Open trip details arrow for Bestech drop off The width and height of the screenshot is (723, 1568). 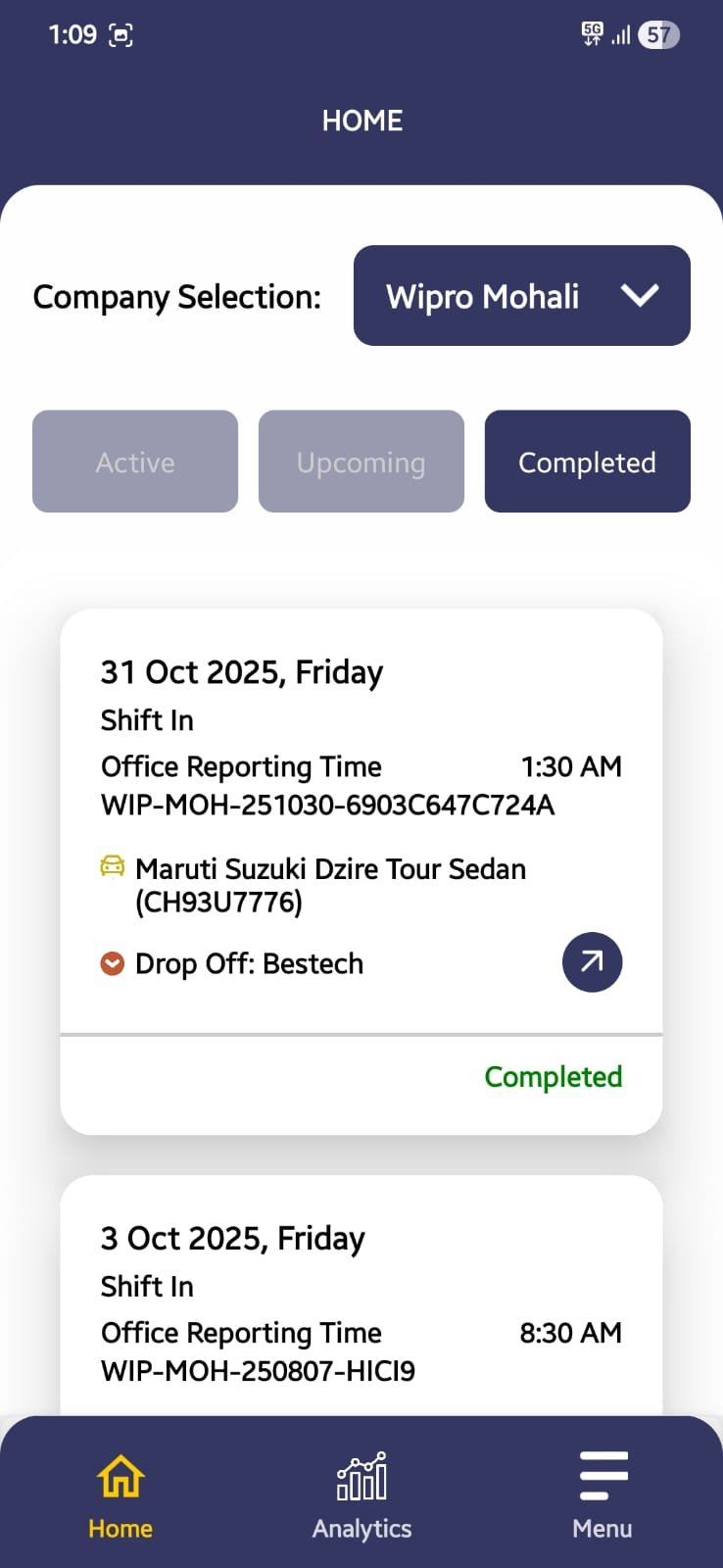tap(592, 962)
